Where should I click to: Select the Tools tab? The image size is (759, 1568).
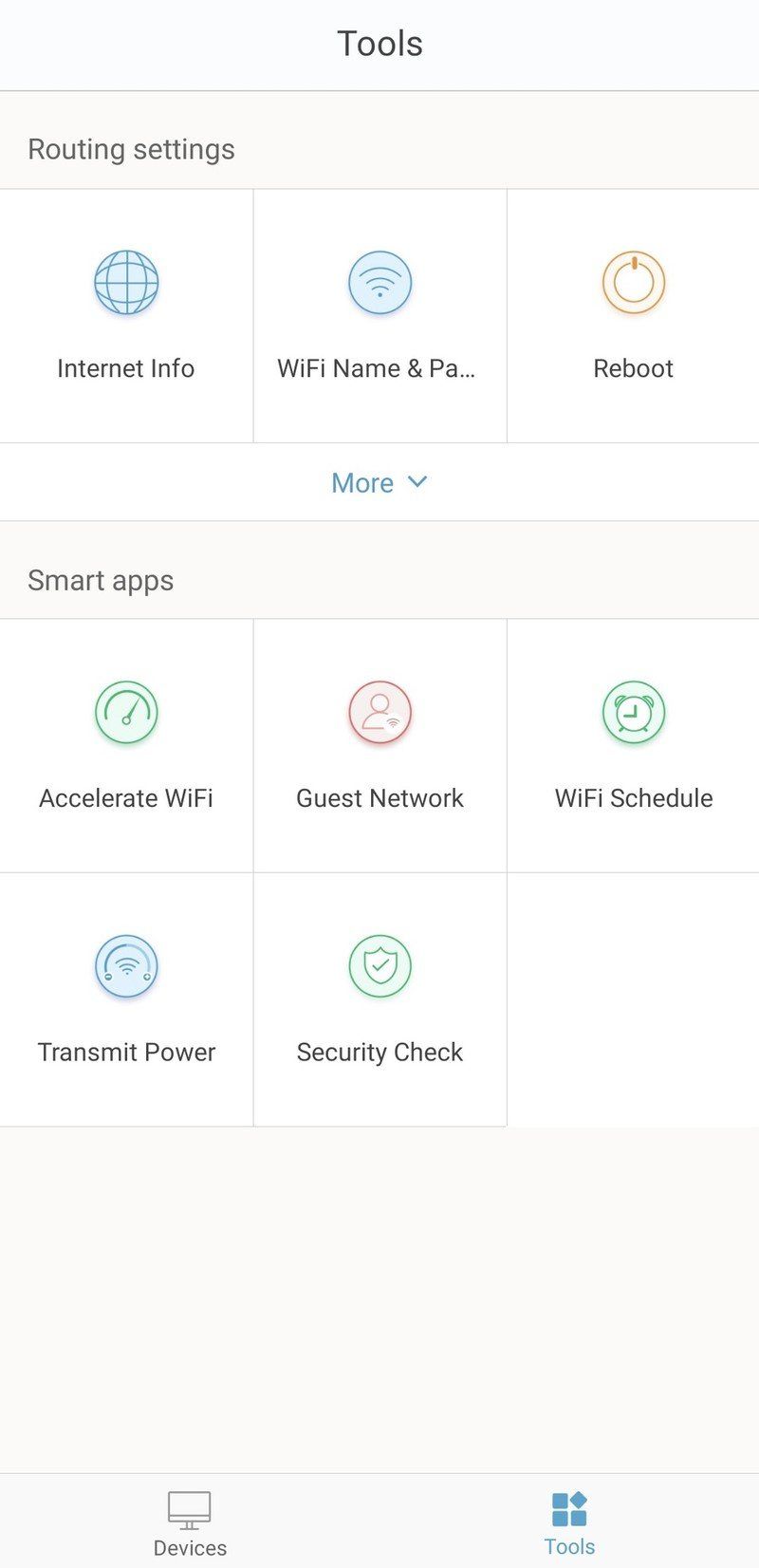[569, 1522]
